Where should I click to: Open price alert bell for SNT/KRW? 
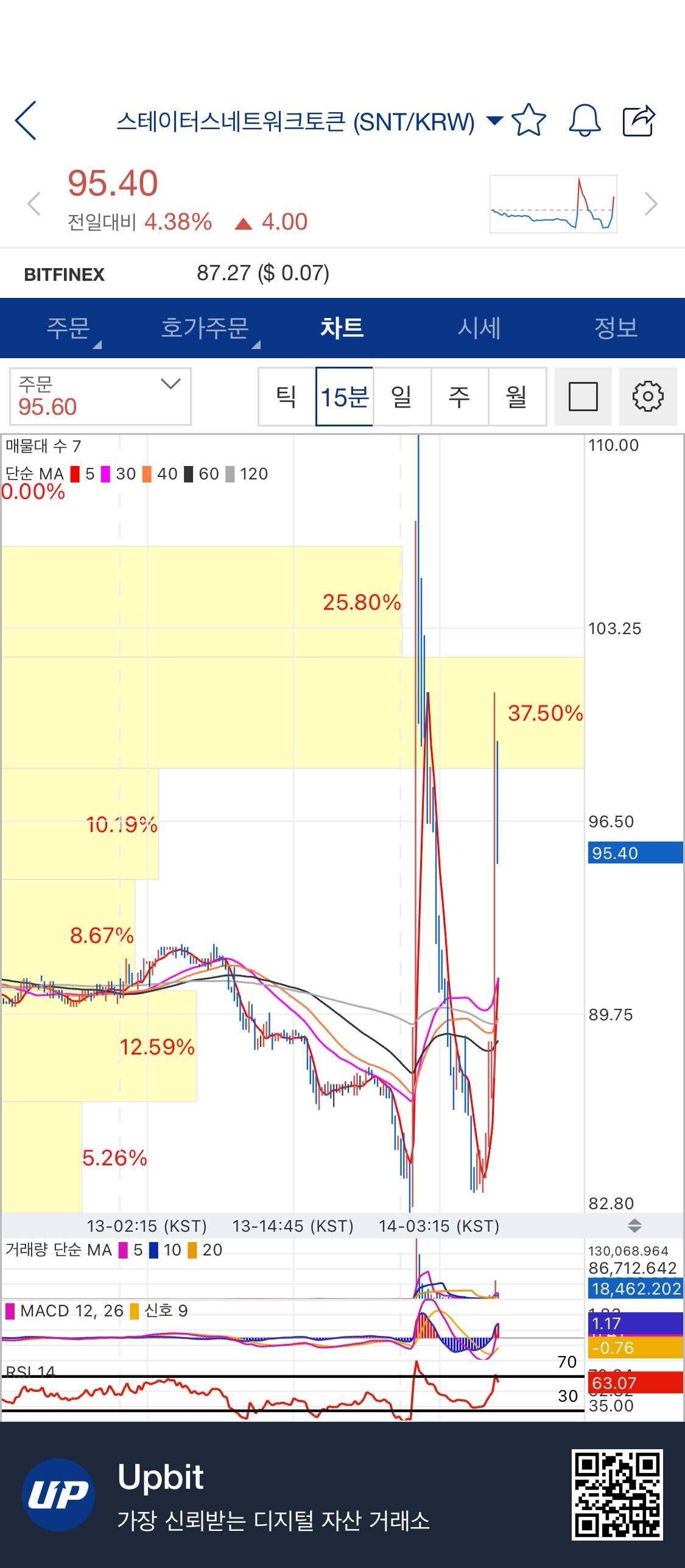(585, 121)
